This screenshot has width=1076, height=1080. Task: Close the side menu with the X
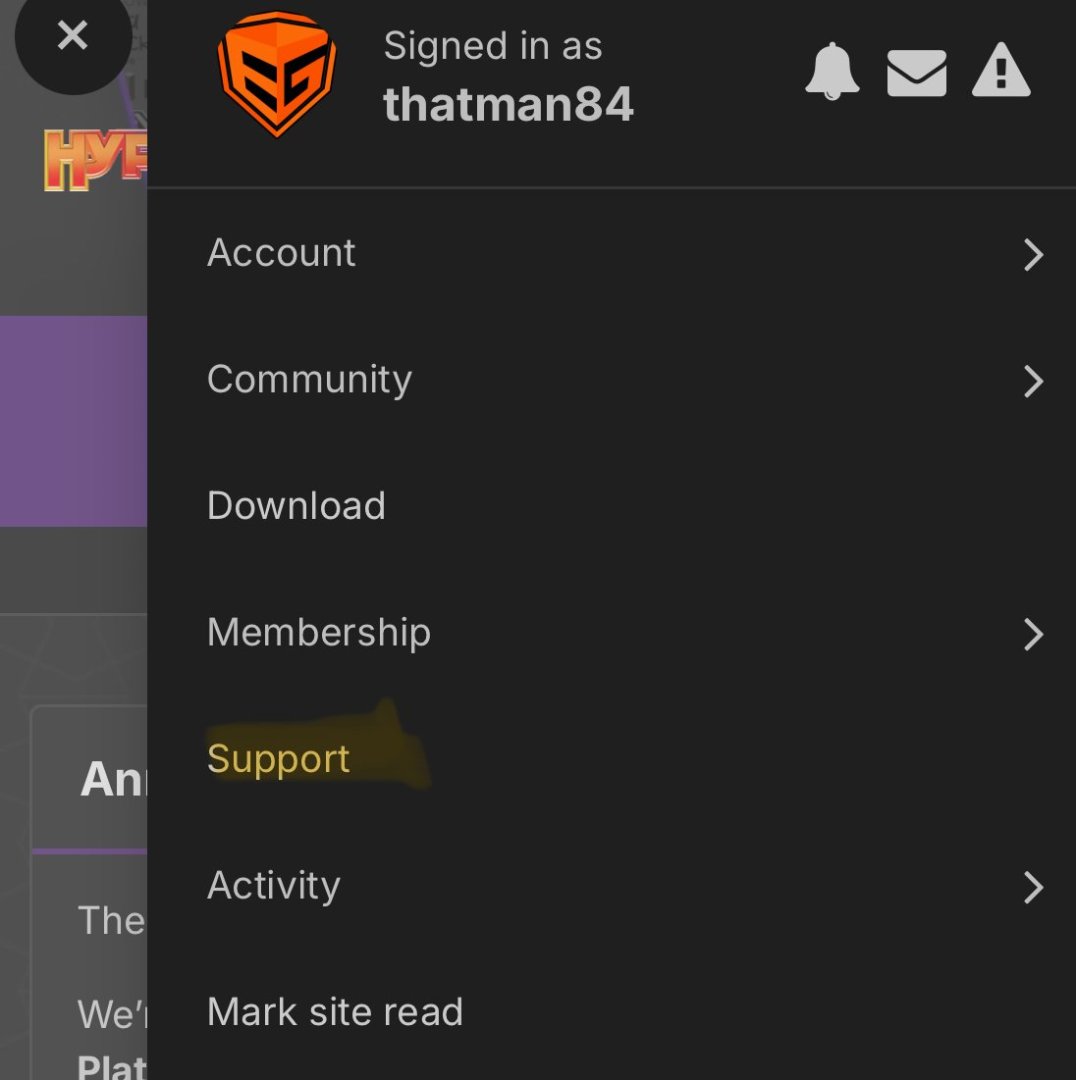(x=72, y=37)
